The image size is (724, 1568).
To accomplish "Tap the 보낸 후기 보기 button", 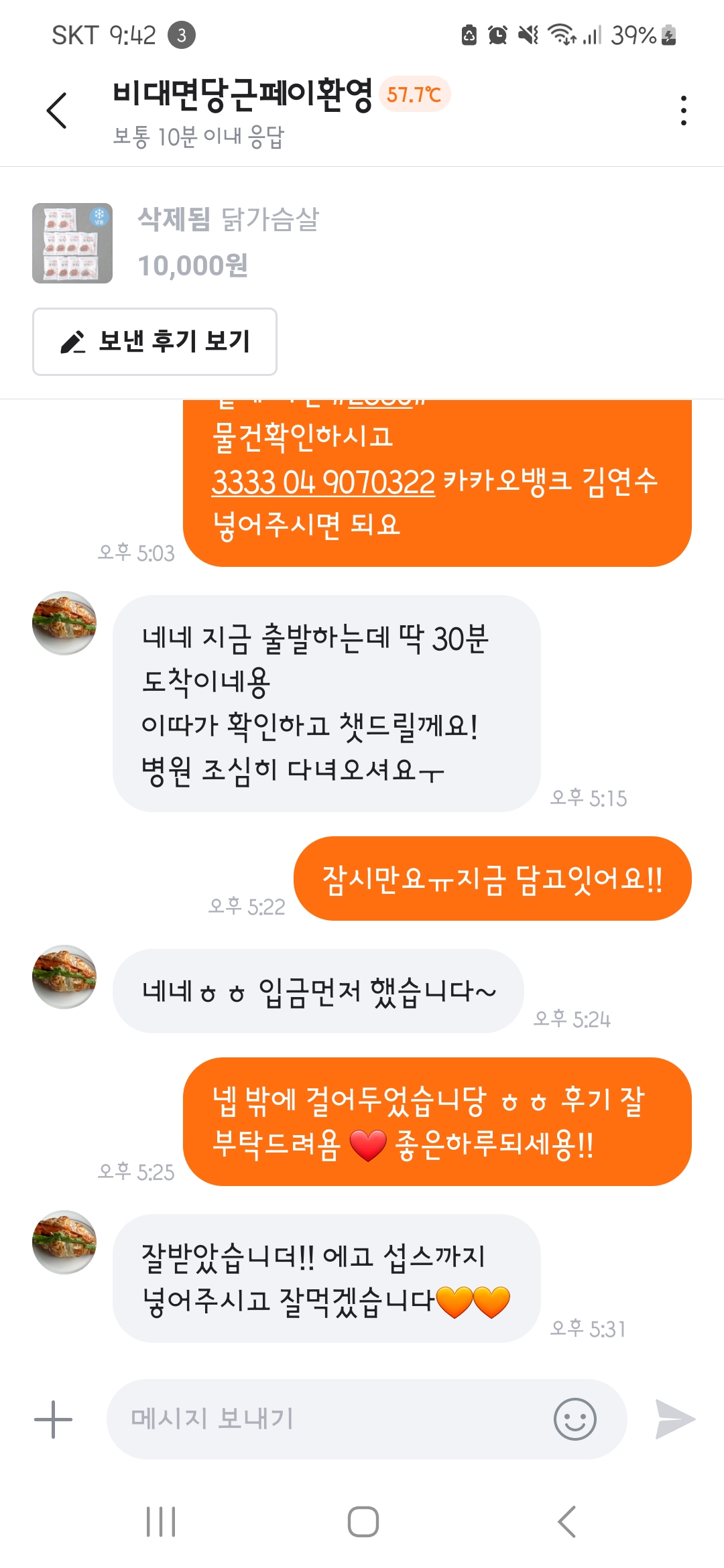I will (155, 342).
